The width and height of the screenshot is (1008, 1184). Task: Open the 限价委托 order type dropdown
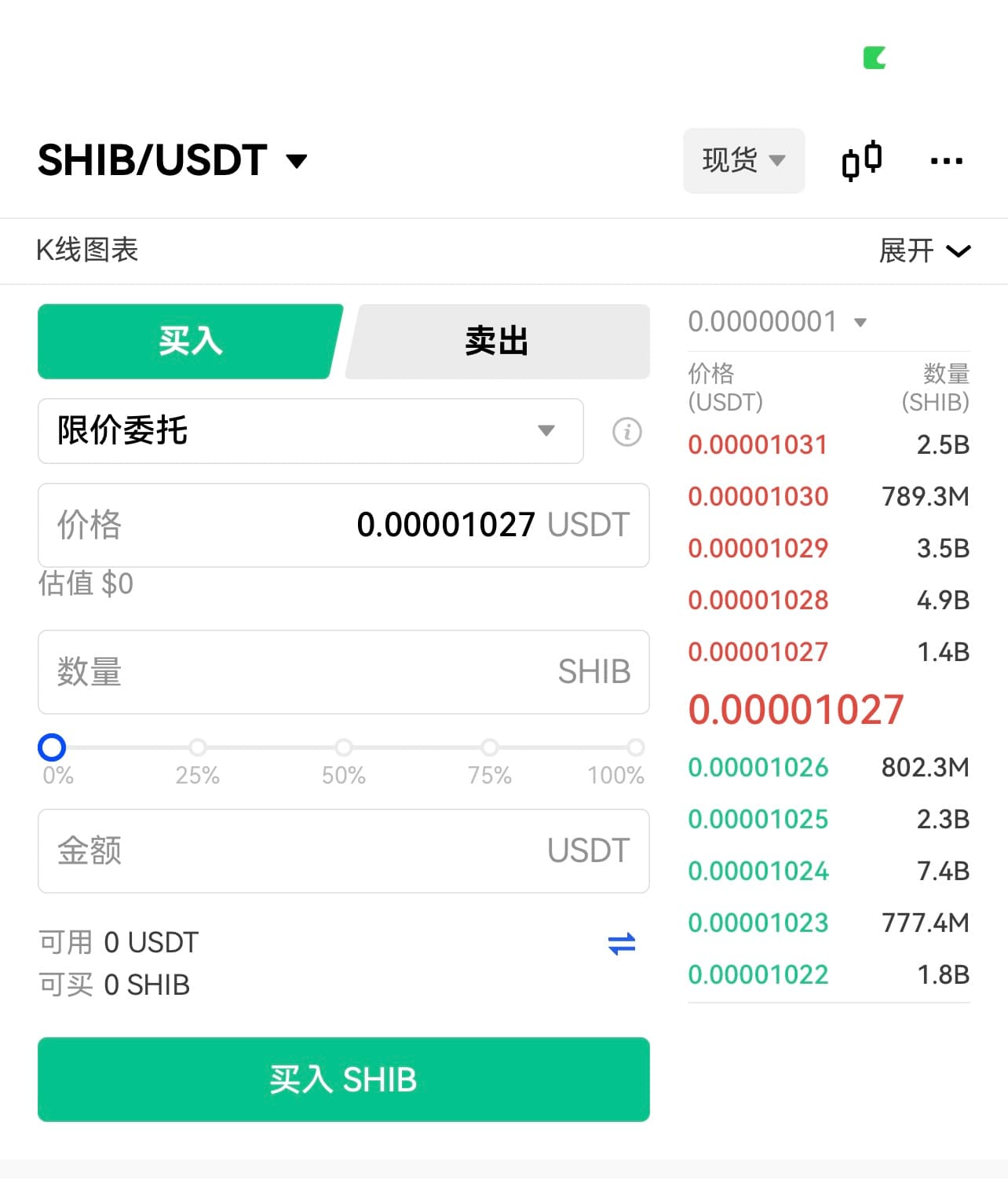click(x=310, y=431)
